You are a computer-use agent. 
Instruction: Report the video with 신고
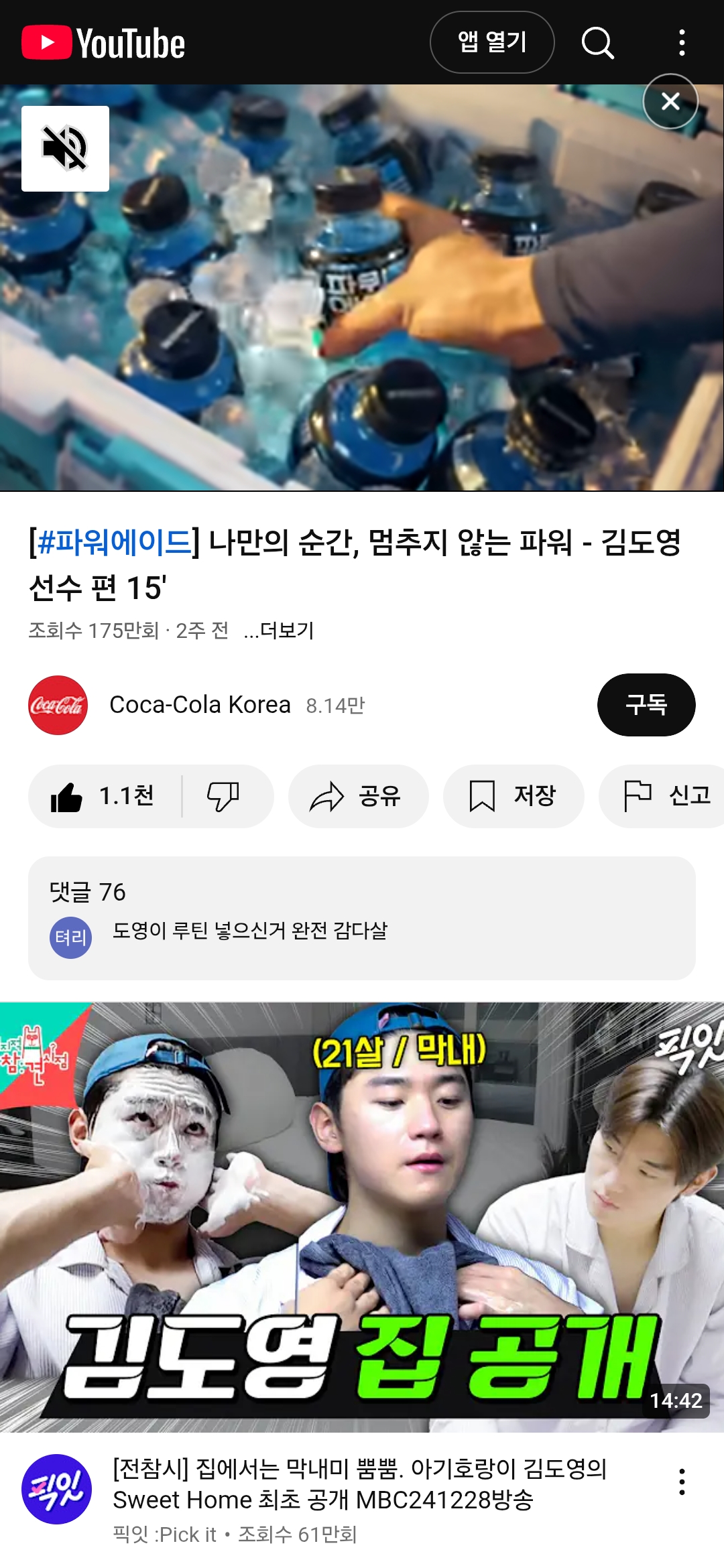tap(662, 796)
